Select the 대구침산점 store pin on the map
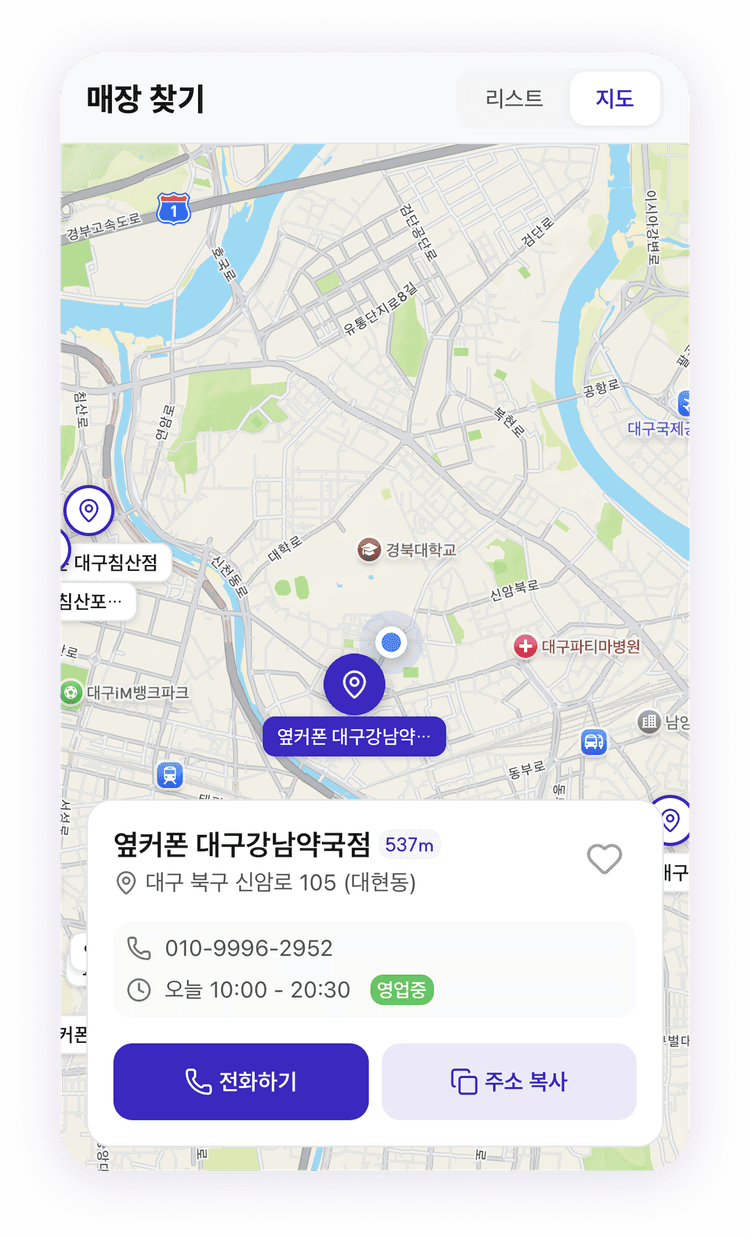 tap(88, 511)
